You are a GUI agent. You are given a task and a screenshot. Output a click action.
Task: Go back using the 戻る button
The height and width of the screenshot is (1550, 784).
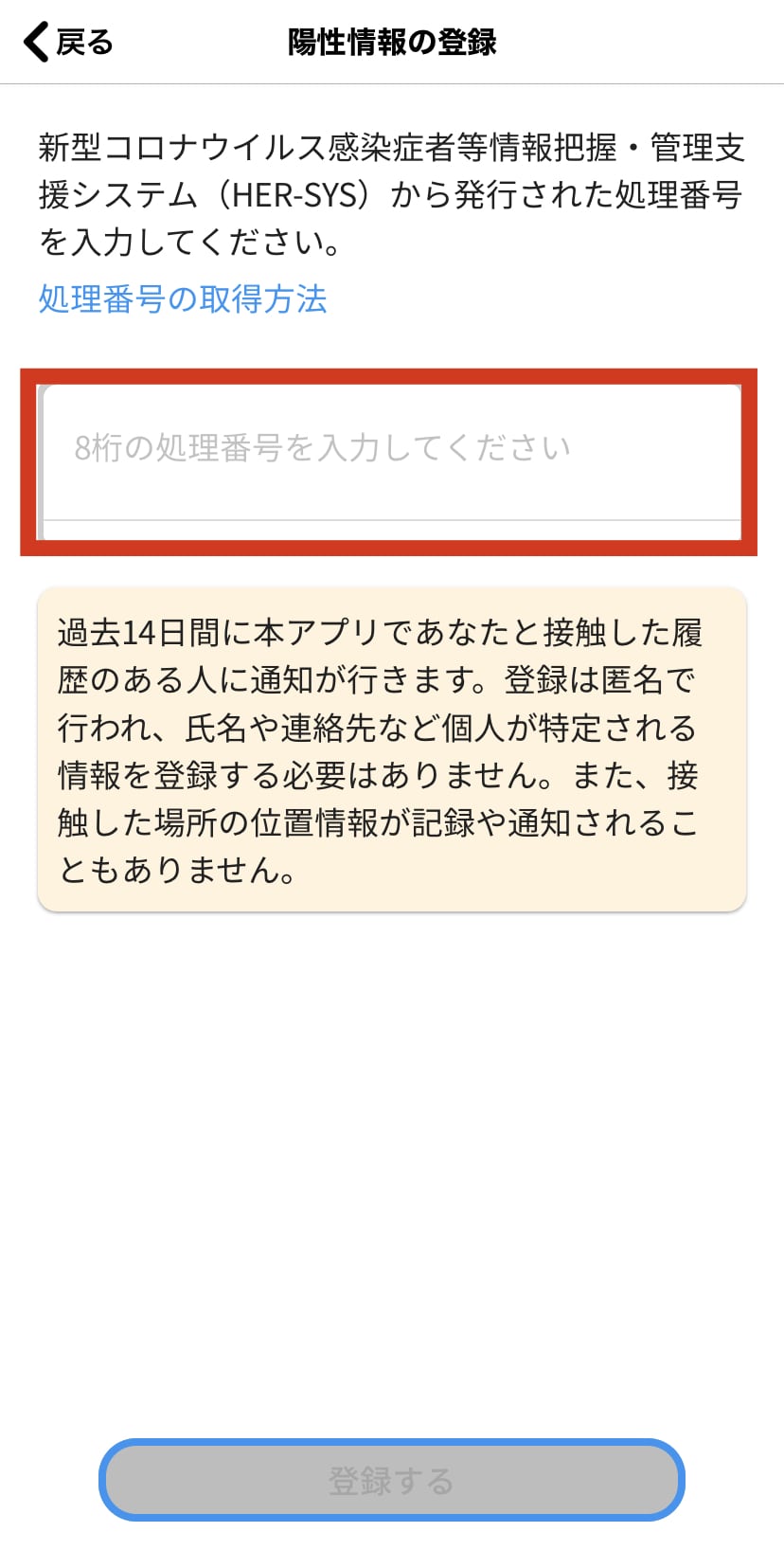pyautogui.click(x=68, y=43)
